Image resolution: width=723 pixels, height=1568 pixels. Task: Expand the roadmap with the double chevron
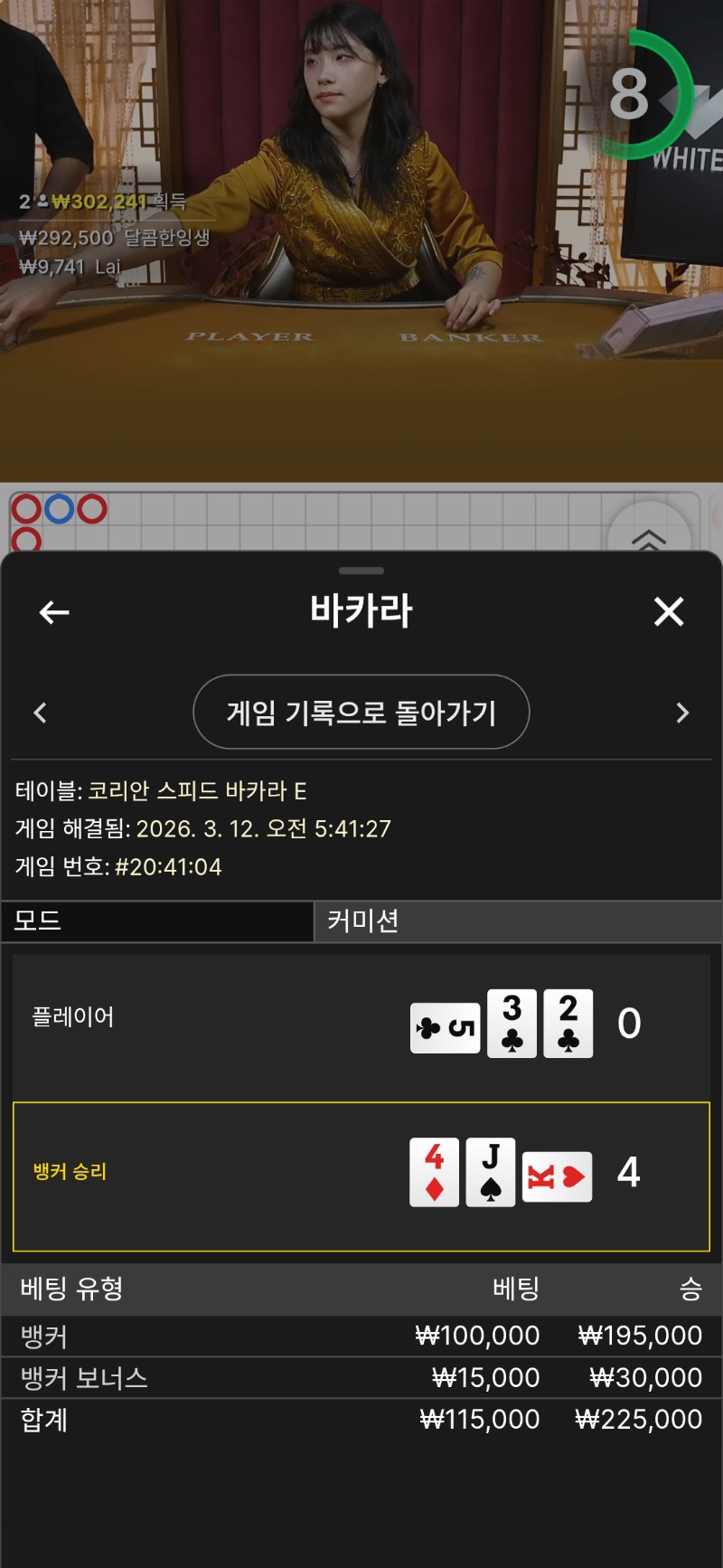click(648, 539)
